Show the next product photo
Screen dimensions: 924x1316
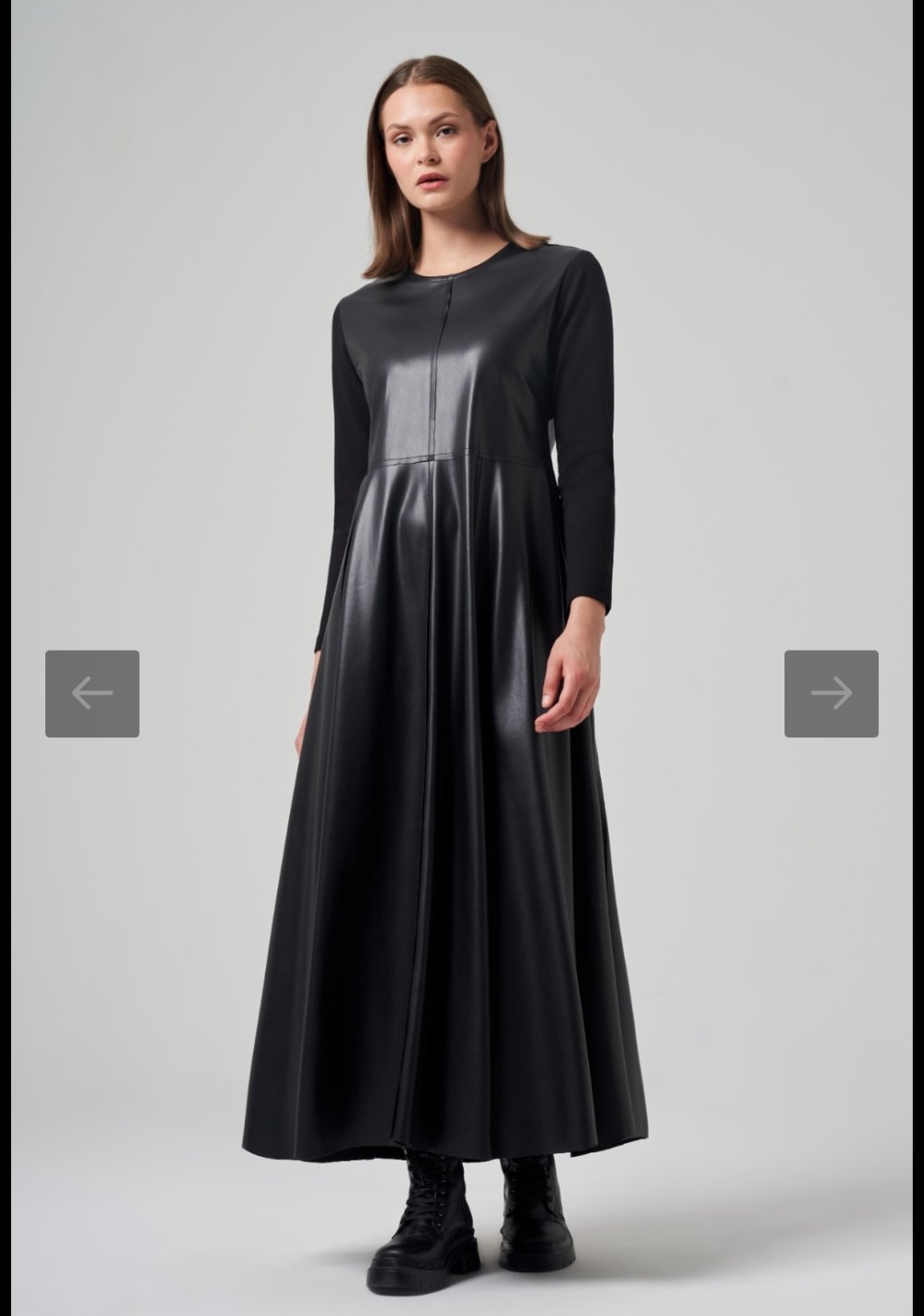click(x=831, y=693)
